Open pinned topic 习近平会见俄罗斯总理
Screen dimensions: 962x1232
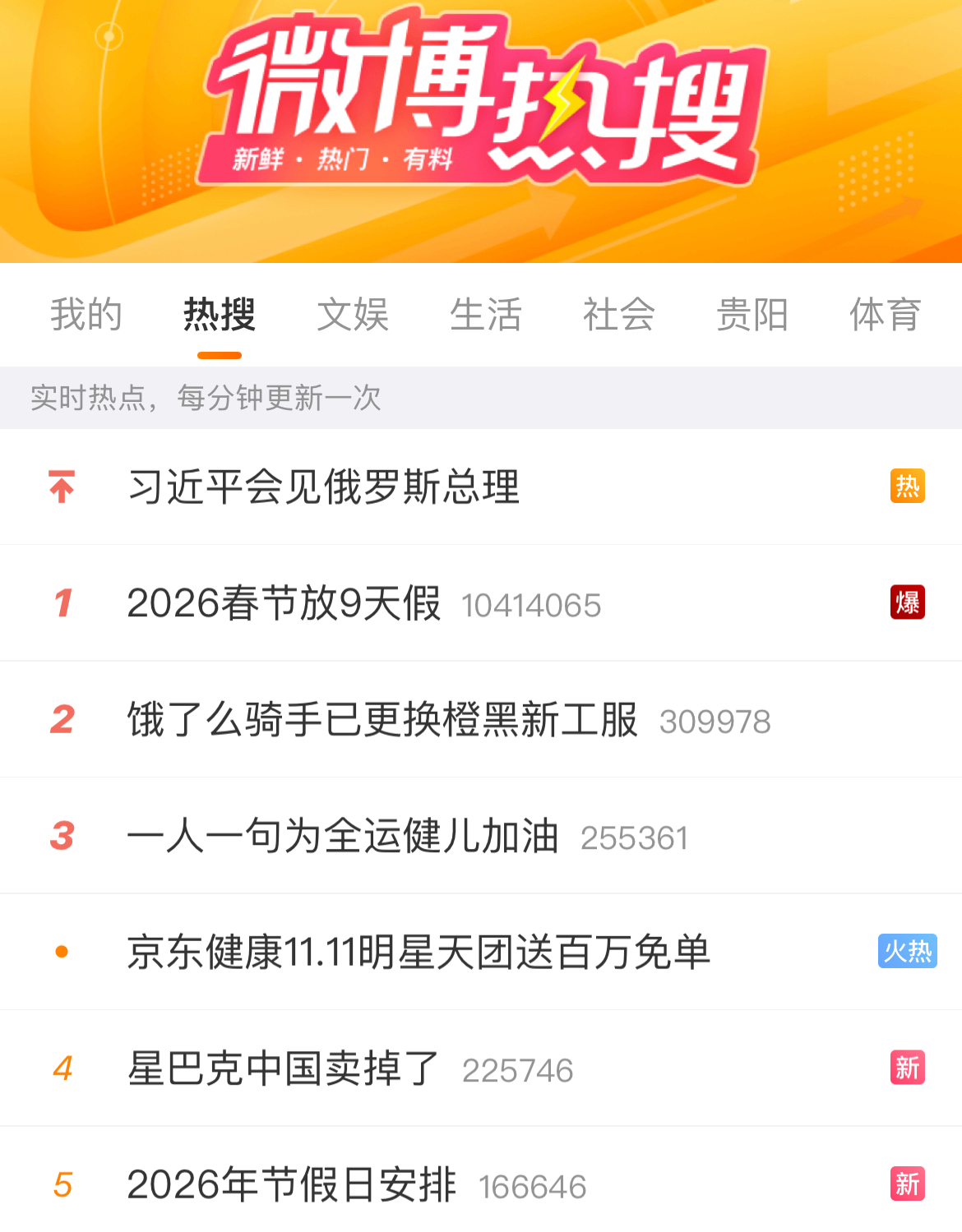[324, 487]
